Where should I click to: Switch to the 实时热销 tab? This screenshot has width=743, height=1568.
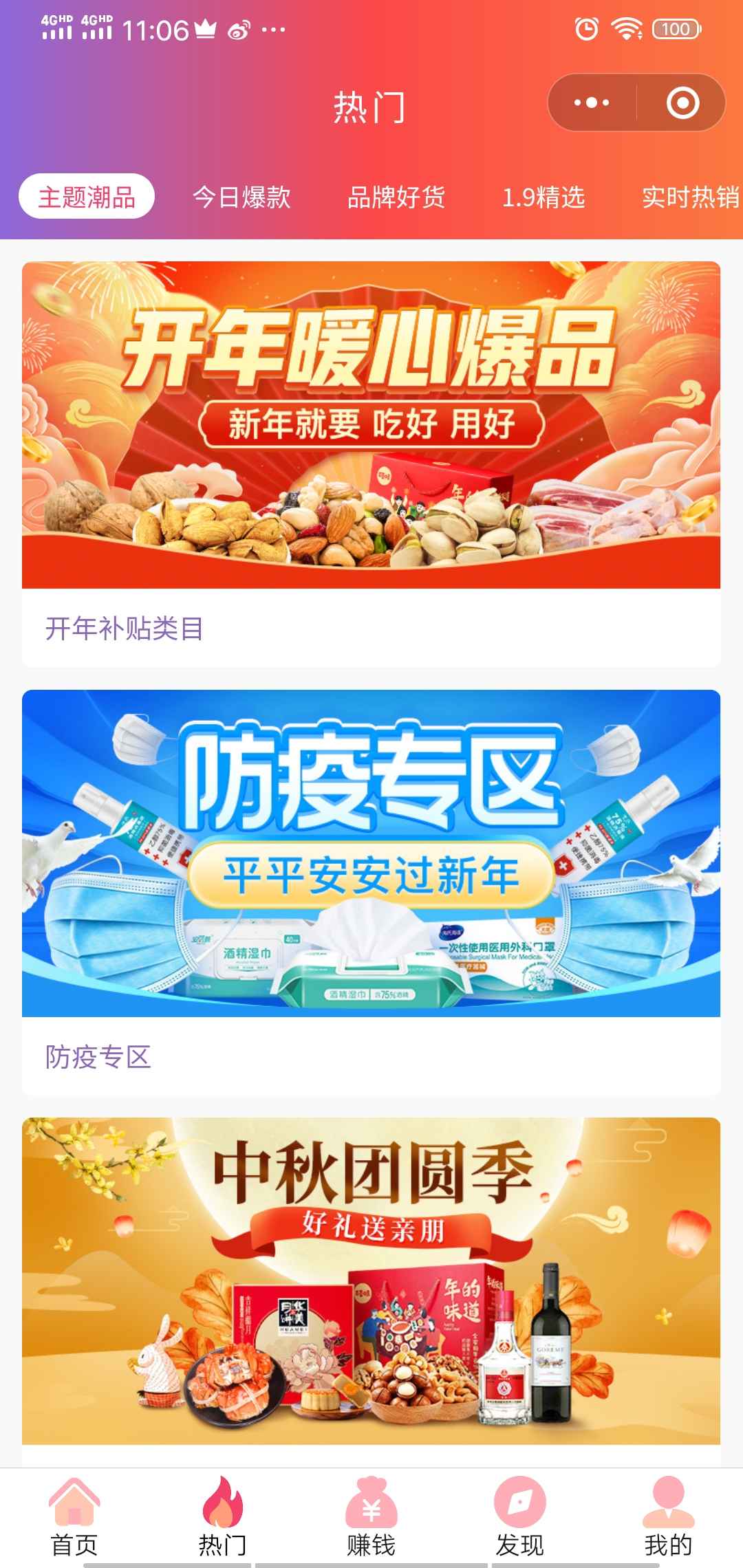point(690,197)
